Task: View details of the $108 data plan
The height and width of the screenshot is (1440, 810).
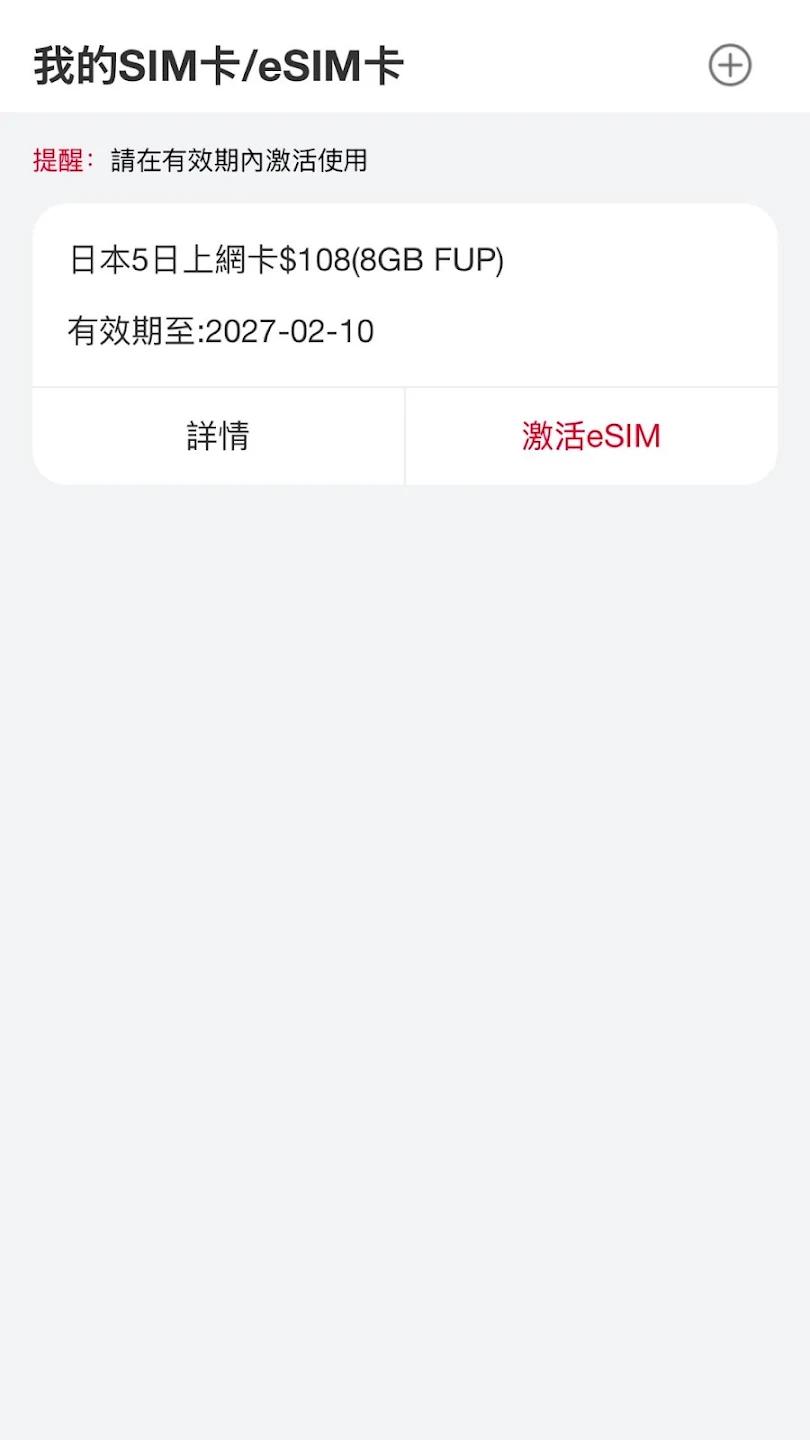Action: [216, 435]
